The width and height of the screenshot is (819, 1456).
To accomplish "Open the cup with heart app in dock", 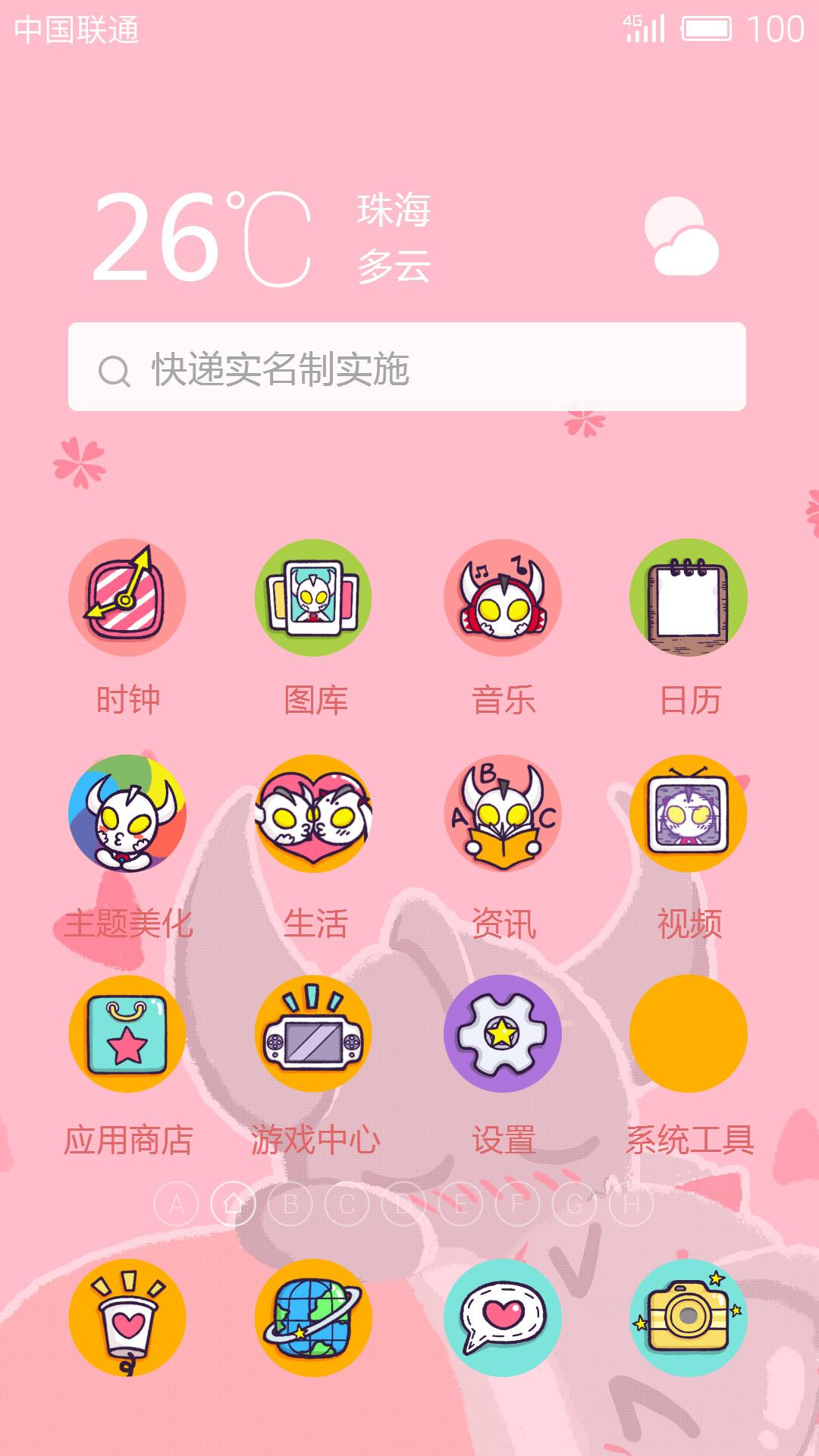I will click(127, 1318).
